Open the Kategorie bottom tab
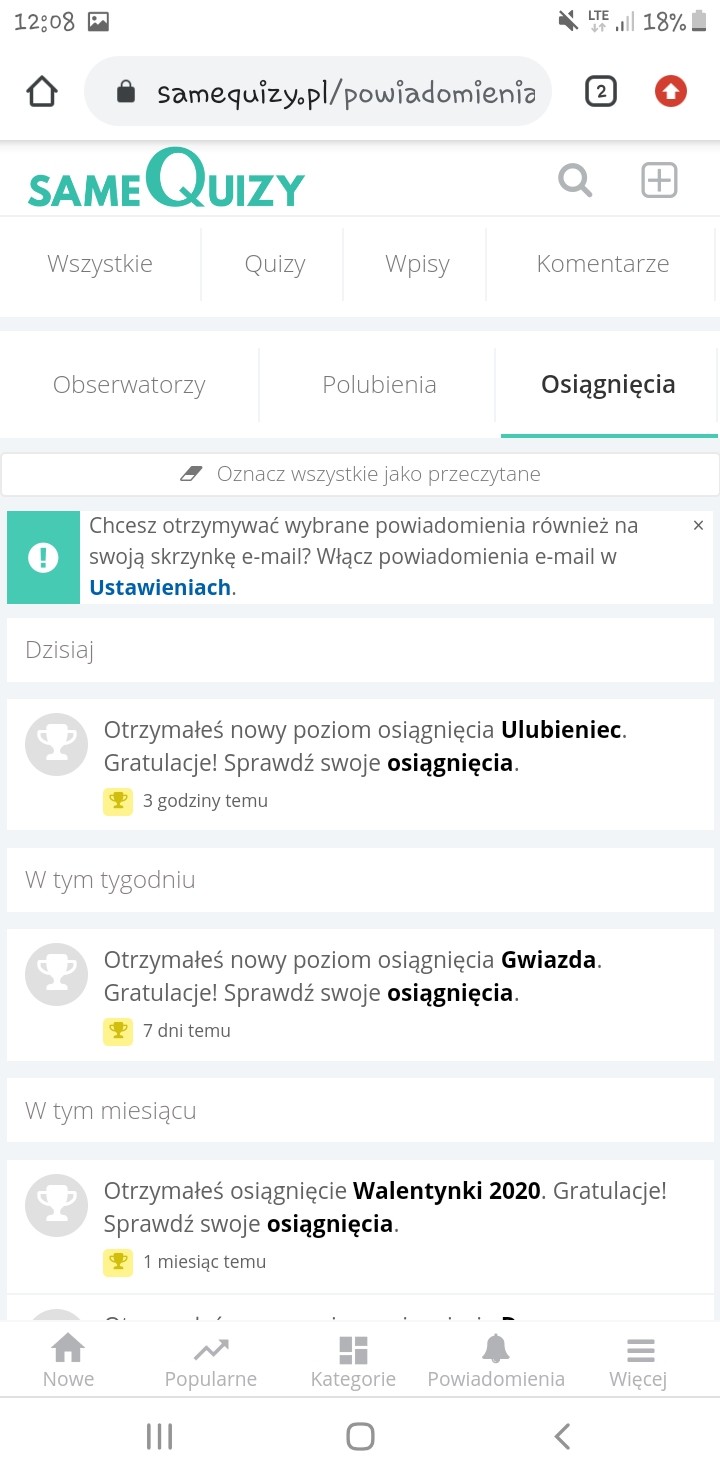Screen dimensions: 720x1480 pyautogui.click(x=353, y=1362)
